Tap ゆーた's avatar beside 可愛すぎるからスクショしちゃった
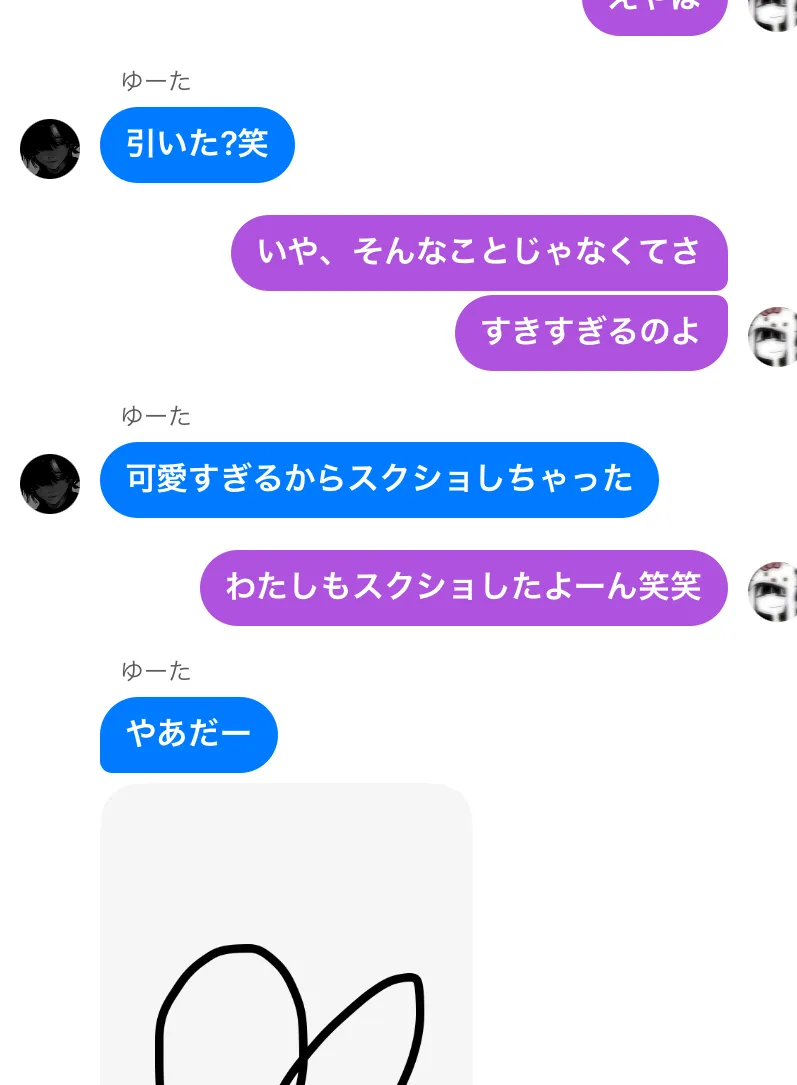The height and width of the screenshot is (1085, 797). click(50, 484)
